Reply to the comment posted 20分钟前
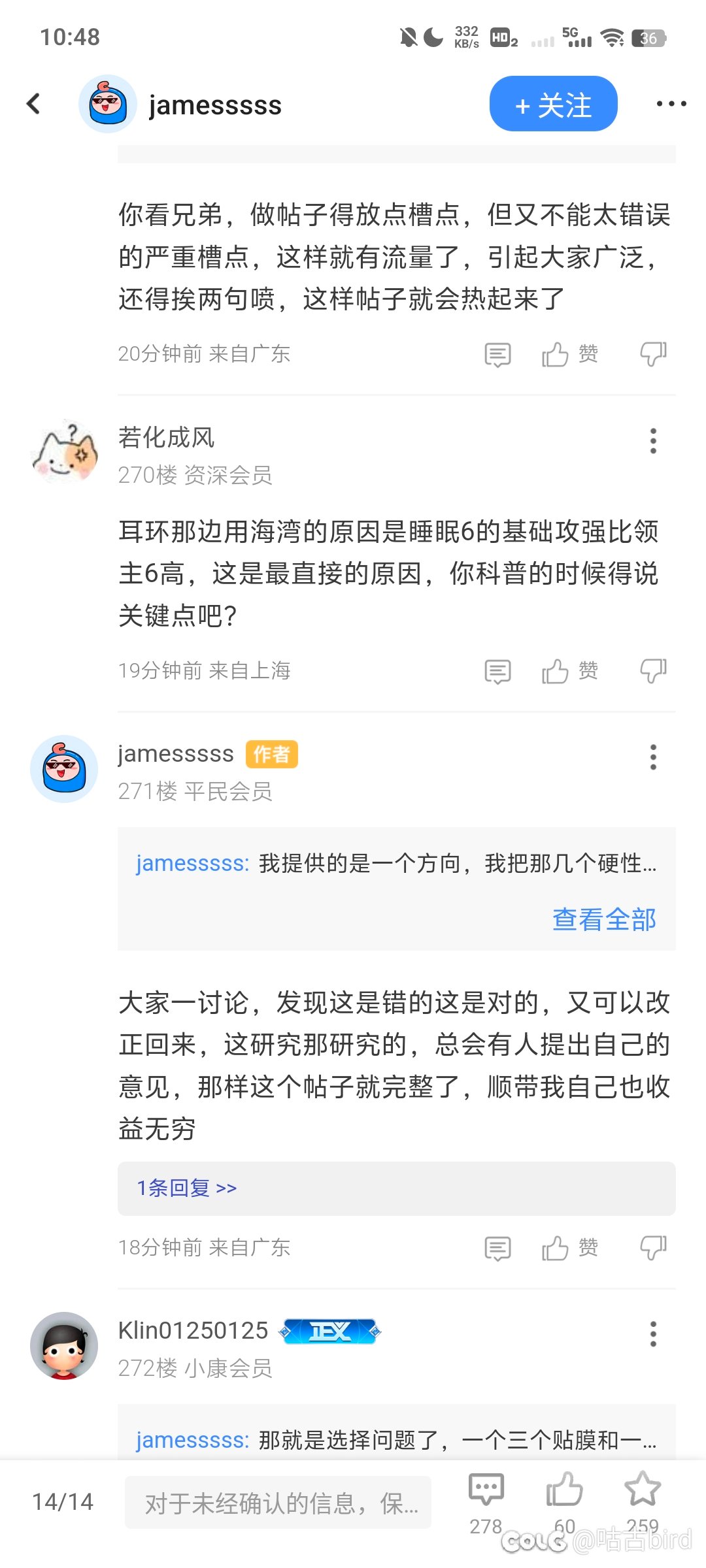The width and height of the screenshot is (706, 1568). 497,354
